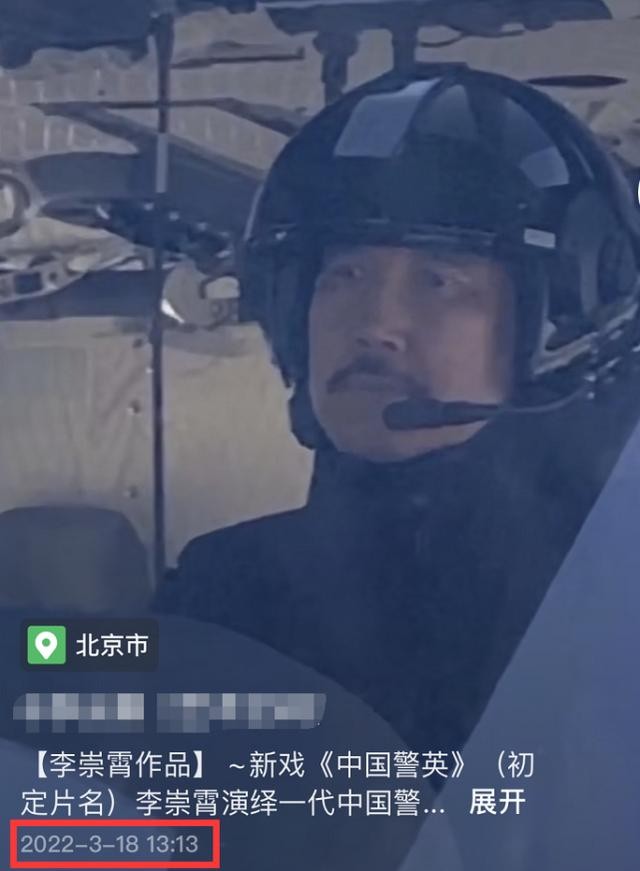The image size is (640, 871).
Task: Open the blurred author username
Action: coord(172,708)
